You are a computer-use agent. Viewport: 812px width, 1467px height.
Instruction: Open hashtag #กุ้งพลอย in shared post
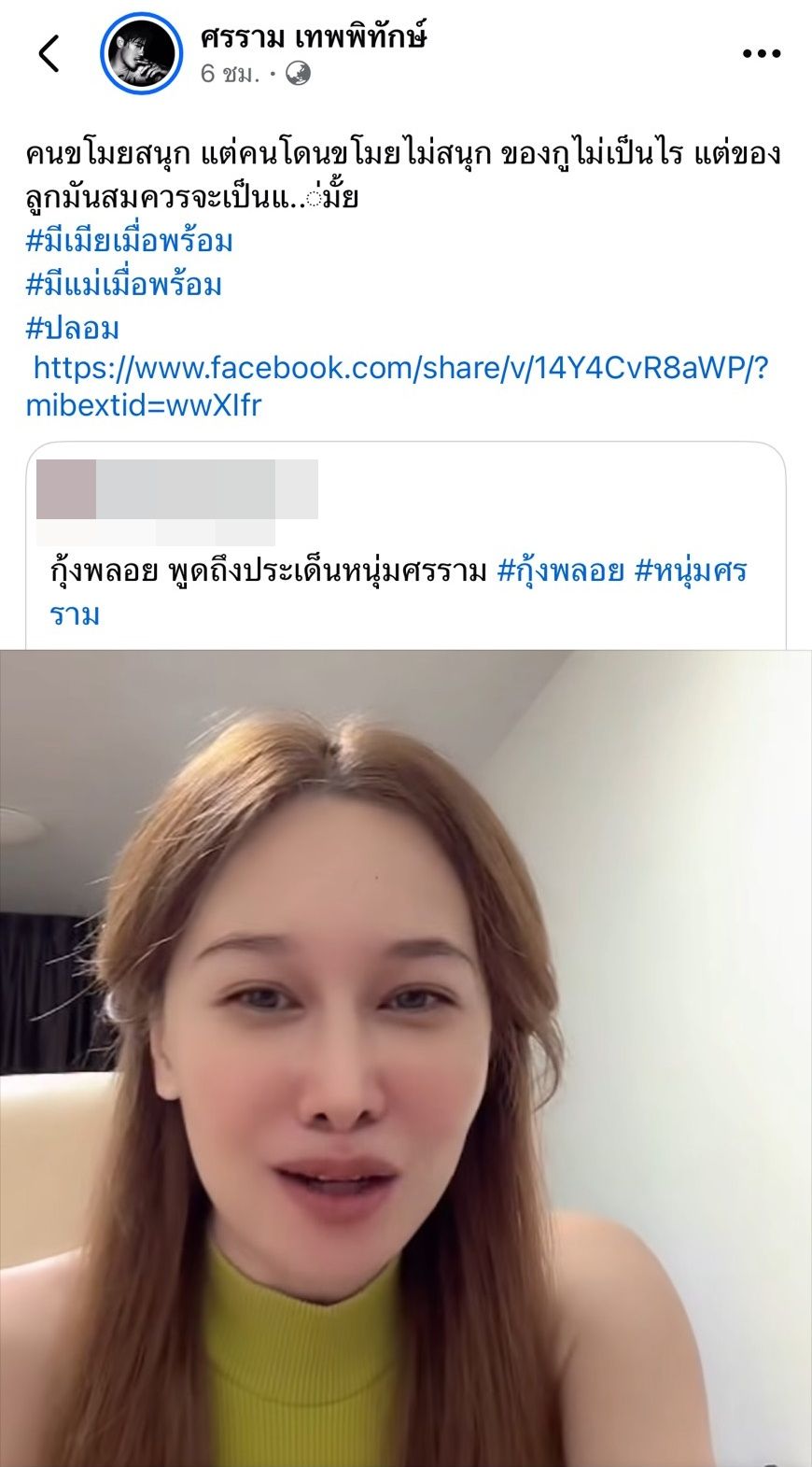(560, 570)
